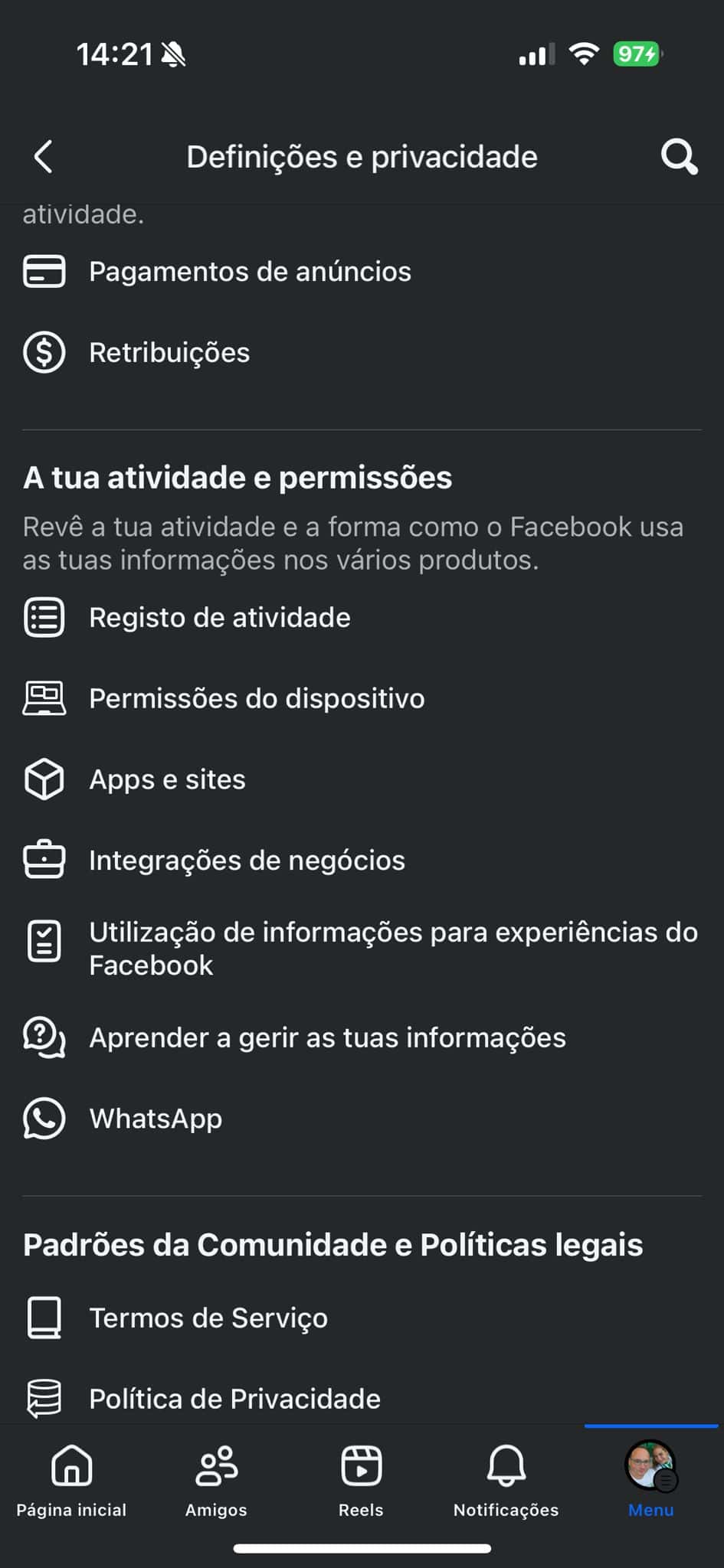
Task: Open the search magnifier icon
Action: (x=679, y=157)
